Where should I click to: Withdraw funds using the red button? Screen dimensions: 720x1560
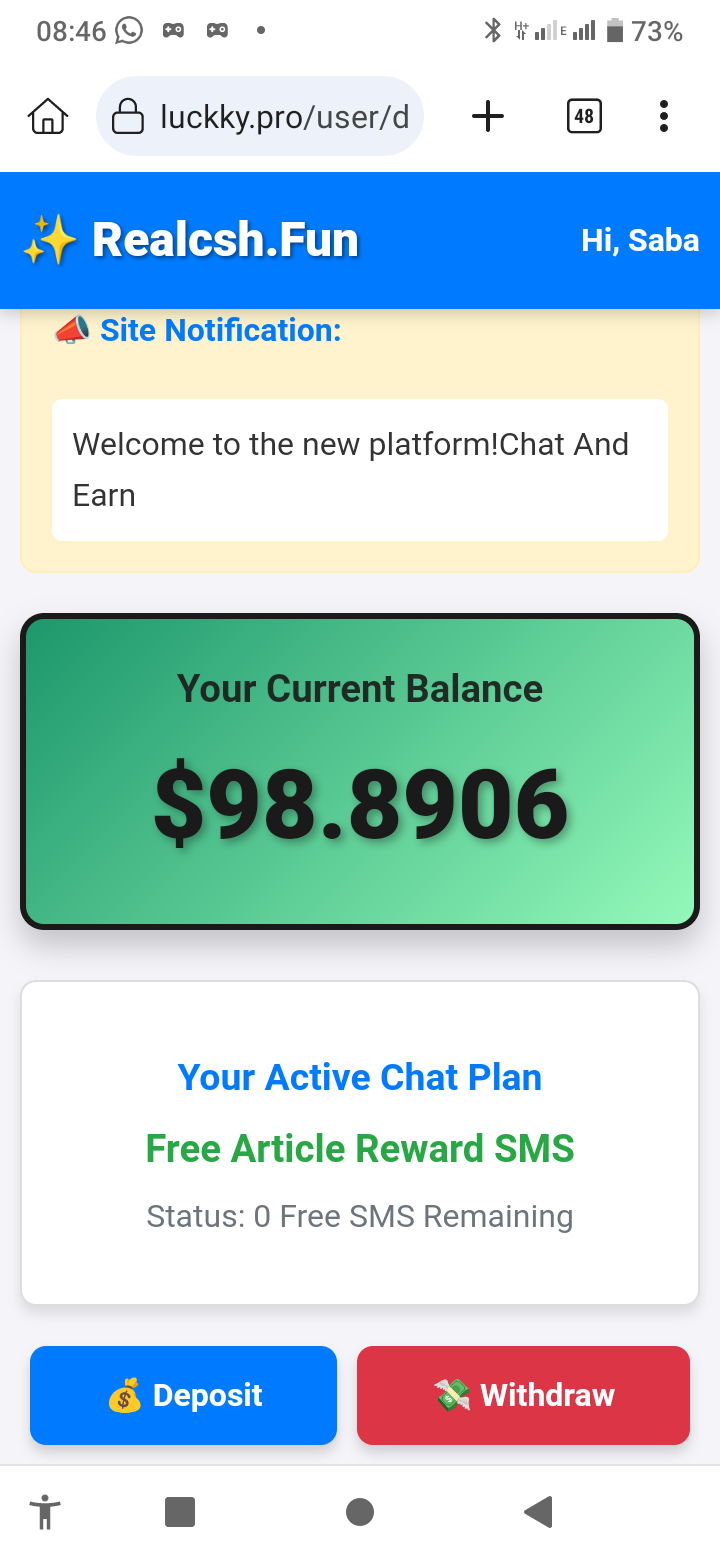(523, 1395)
